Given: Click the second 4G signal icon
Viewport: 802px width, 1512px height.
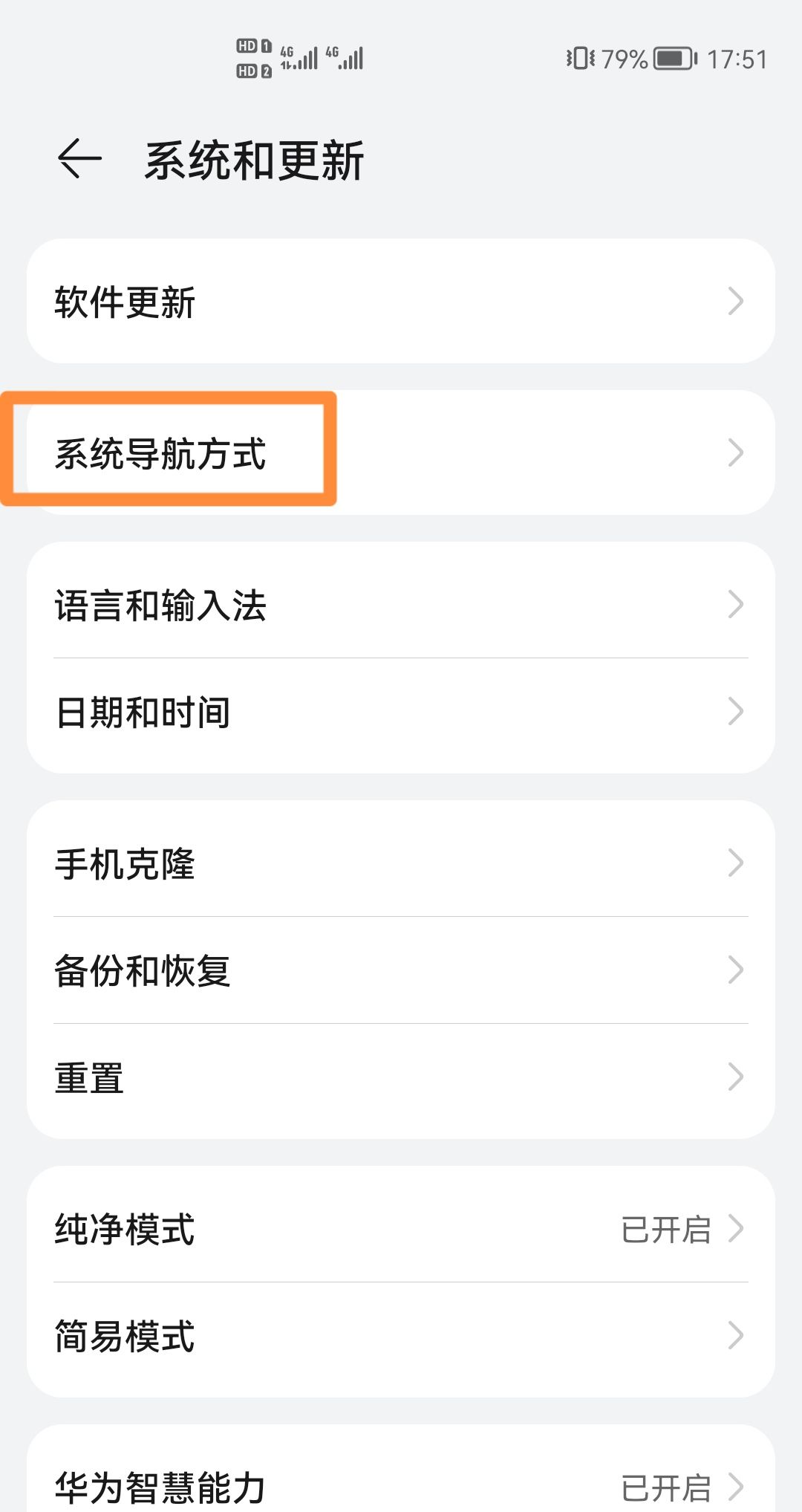Looking at the screenshot, I should pyautogui.click(x=345, y=56).
